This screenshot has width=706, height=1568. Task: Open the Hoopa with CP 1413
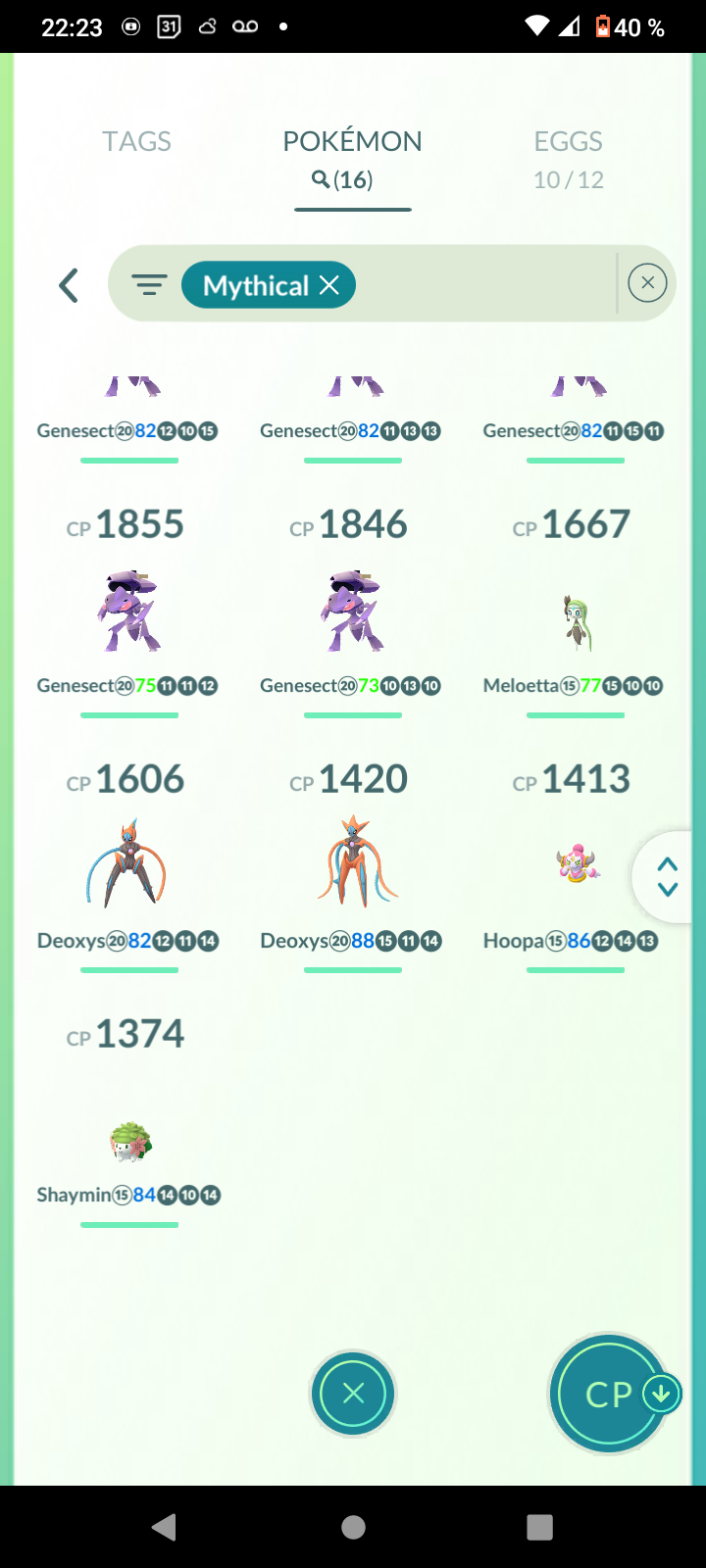click(577, 864)
